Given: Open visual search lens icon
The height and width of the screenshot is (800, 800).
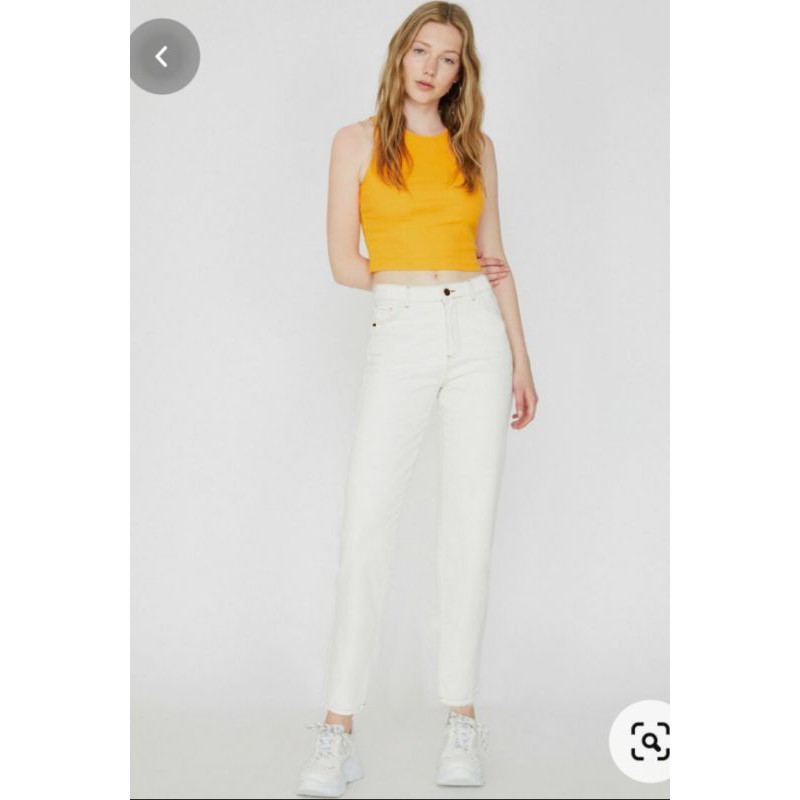Looking at the screenshot, I should (649, 741).
